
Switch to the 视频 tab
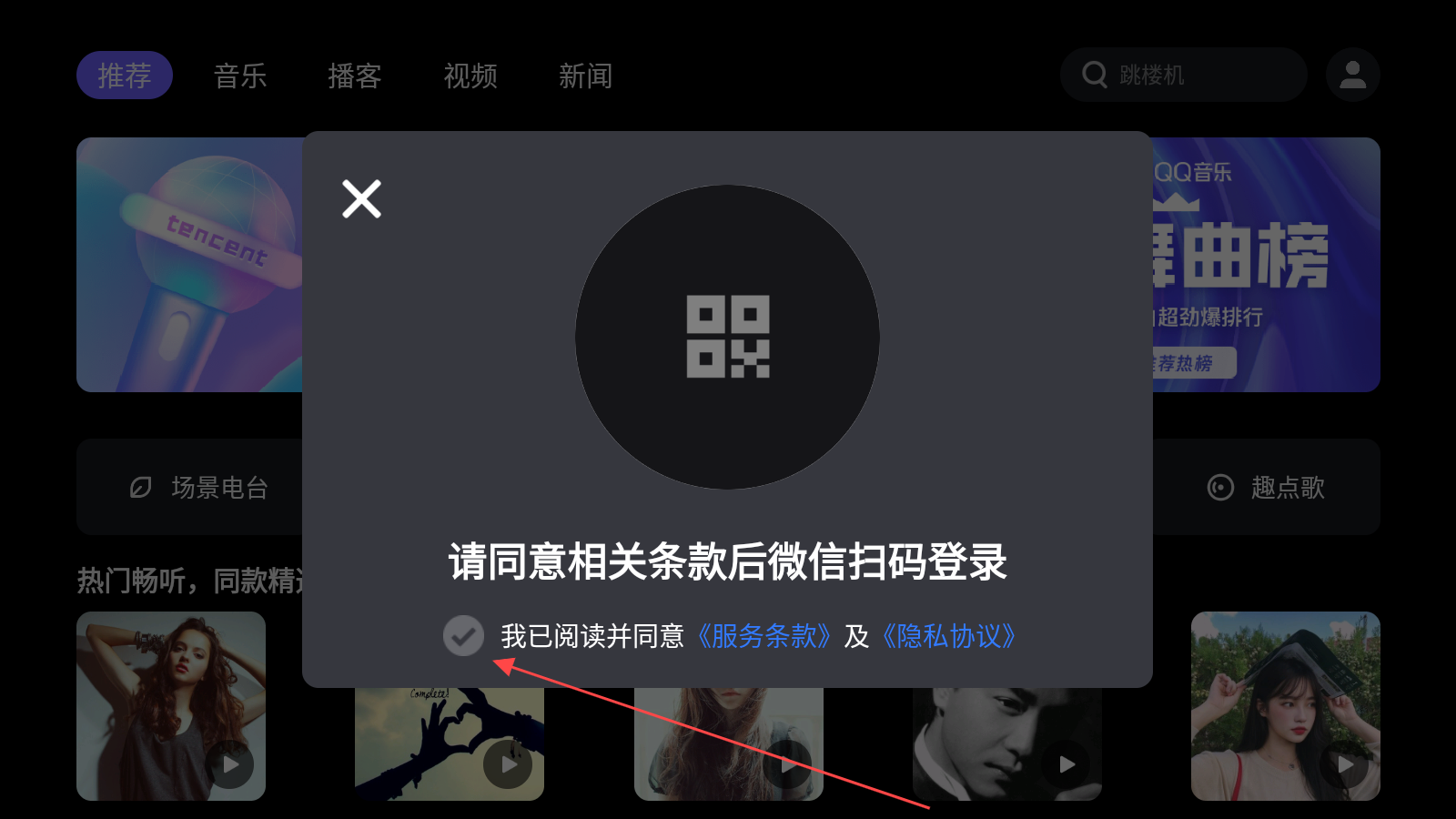470,76
